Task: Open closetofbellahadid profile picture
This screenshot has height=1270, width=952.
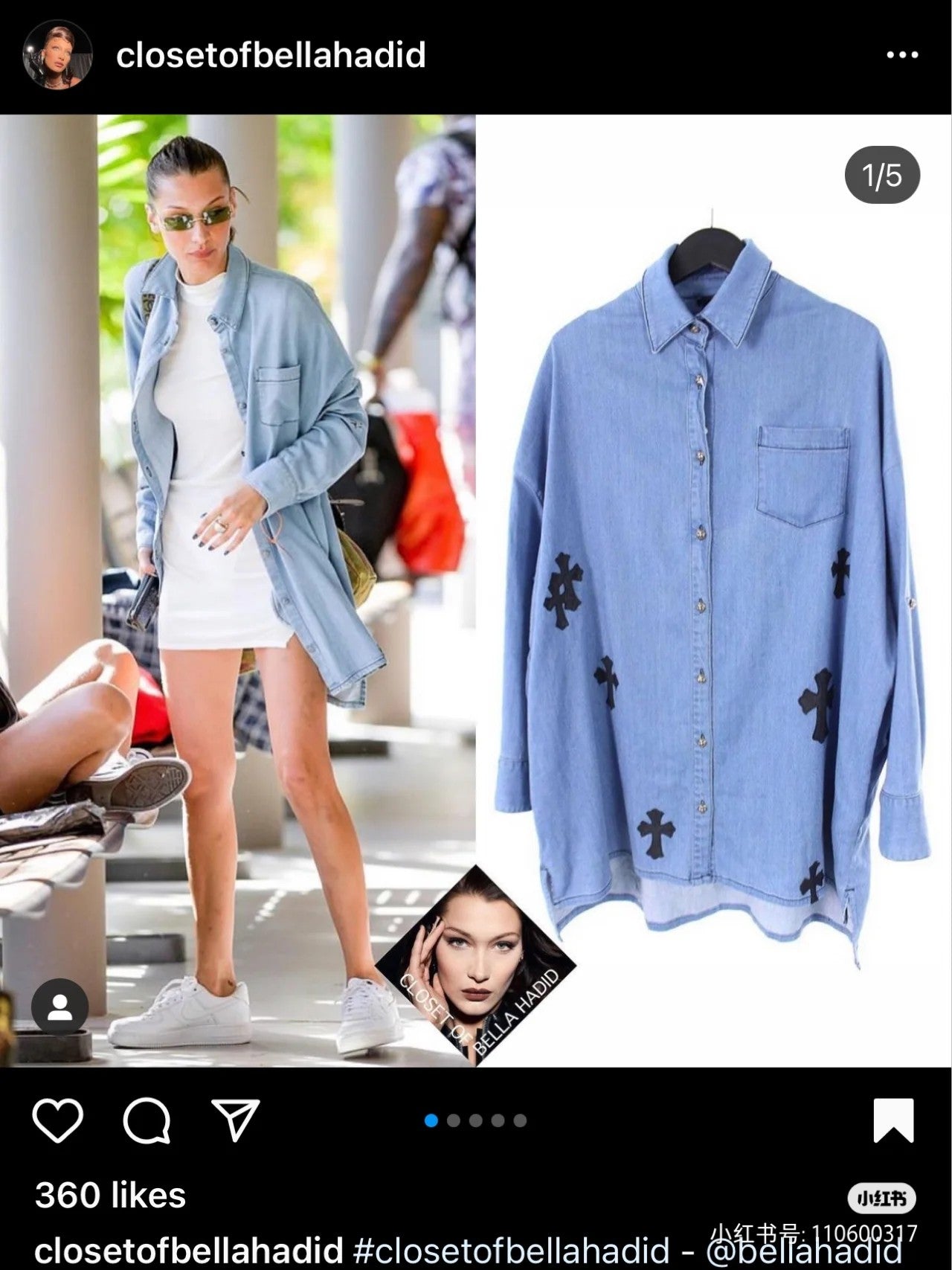Action: [57, 55]
